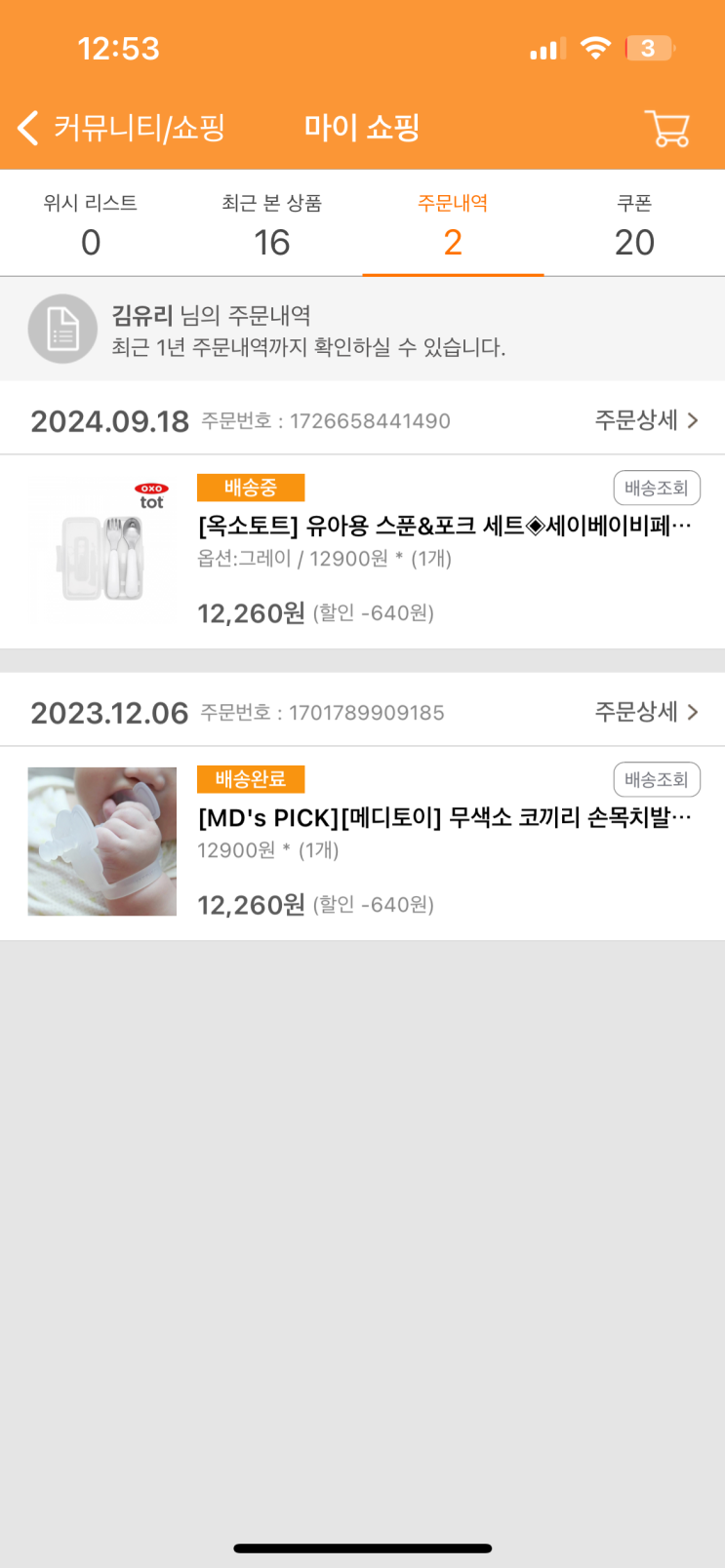Open the 쿠폰 tab
Viewport: 725px width, 1568px height.
[634, 224]
